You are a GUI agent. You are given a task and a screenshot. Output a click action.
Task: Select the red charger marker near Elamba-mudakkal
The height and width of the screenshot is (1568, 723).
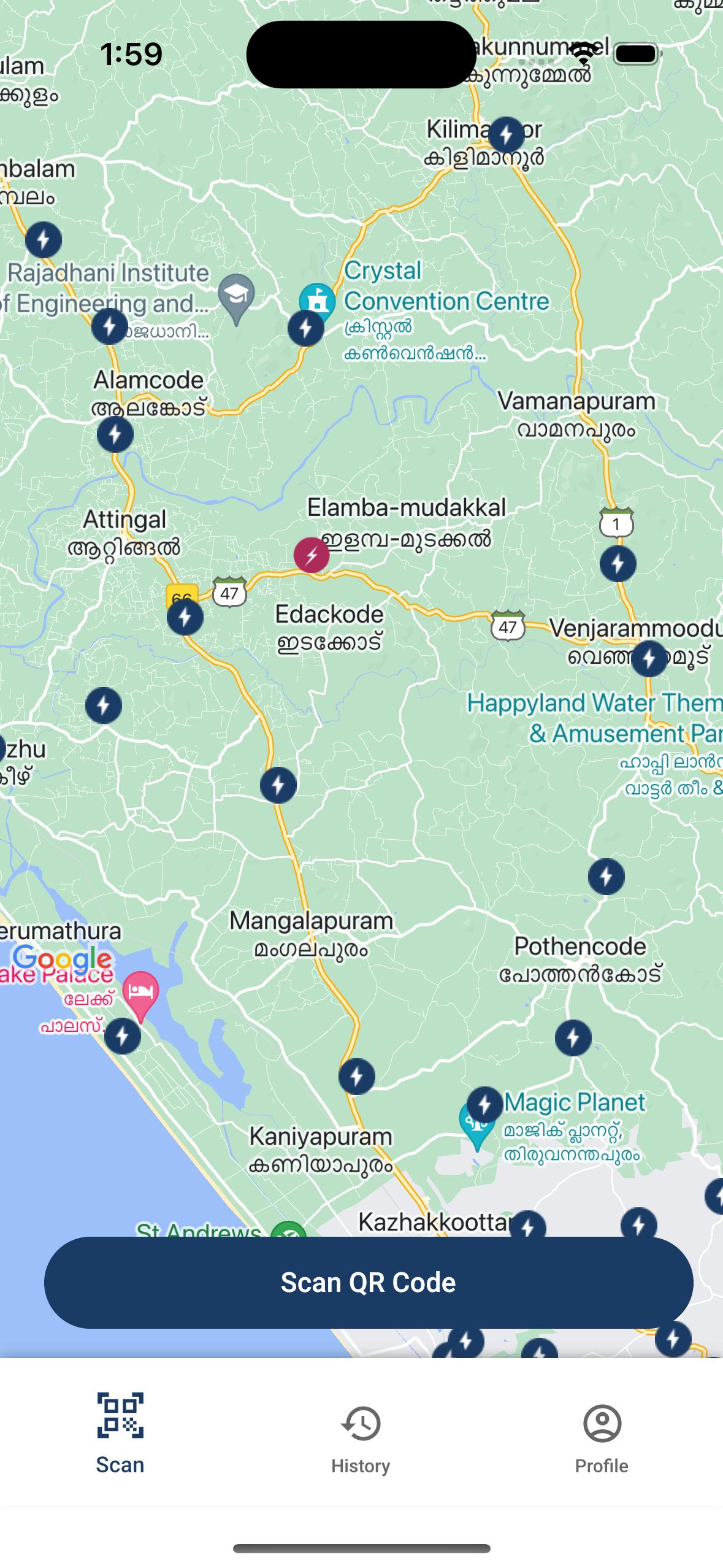(x=312, y=555)
